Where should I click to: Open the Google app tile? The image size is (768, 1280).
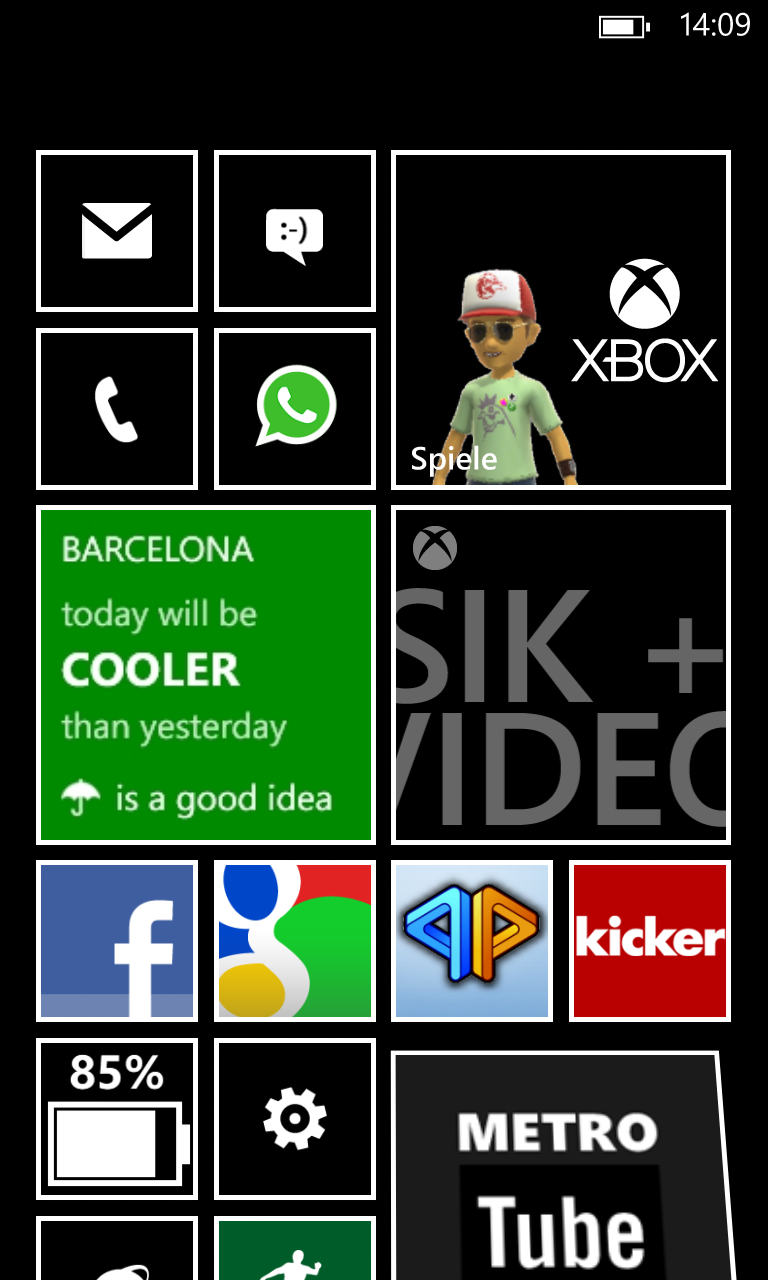295,941
